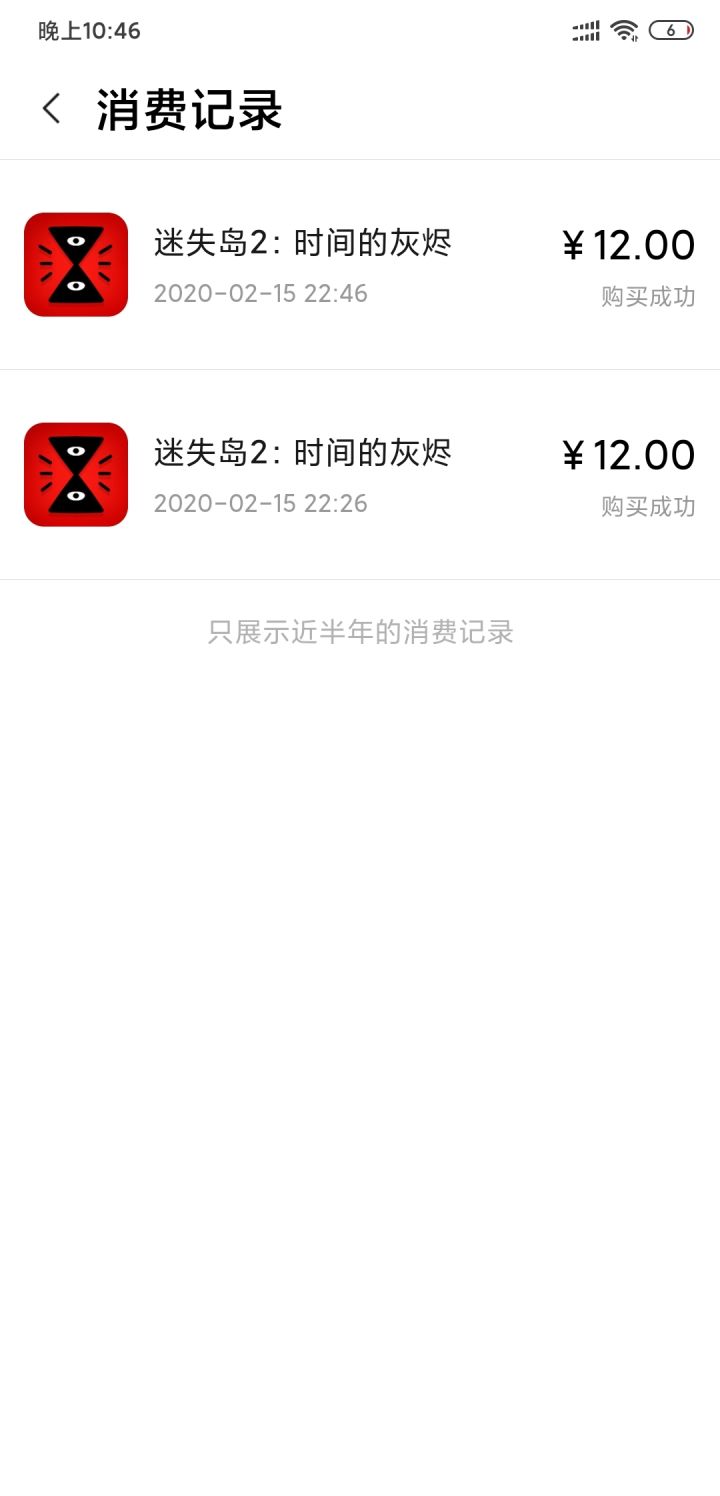720x1496 pixels.
Task: Tap the timestamp 2020-02-15 22:46
Action: coord(261,293)
